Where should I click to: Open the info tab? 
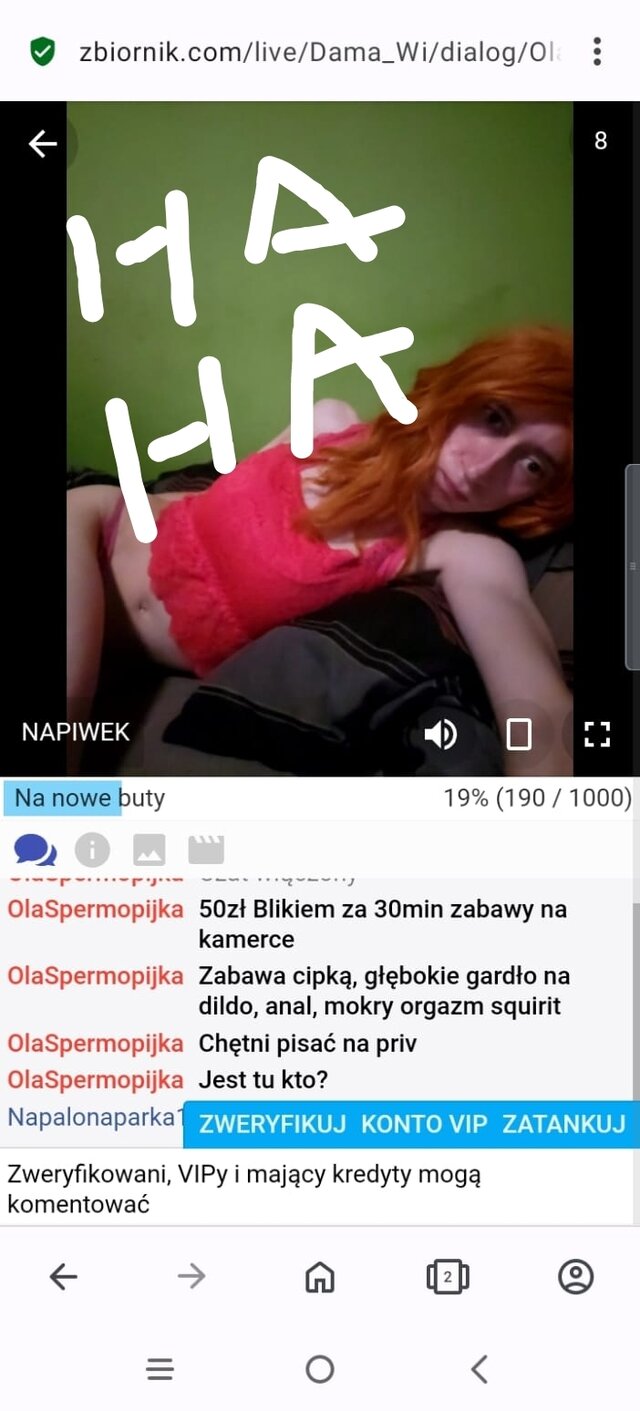pos(92,851)
